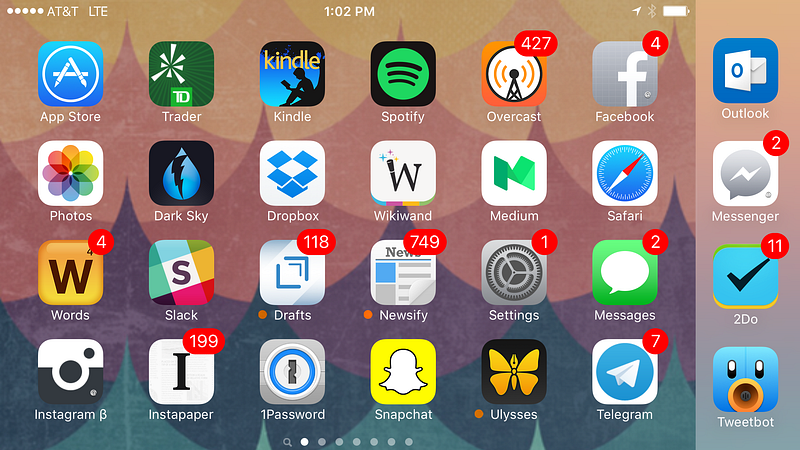The width and height of the screenshot is (800, 450).
Task: Open the App Store app
Action: tap(70, 74)
